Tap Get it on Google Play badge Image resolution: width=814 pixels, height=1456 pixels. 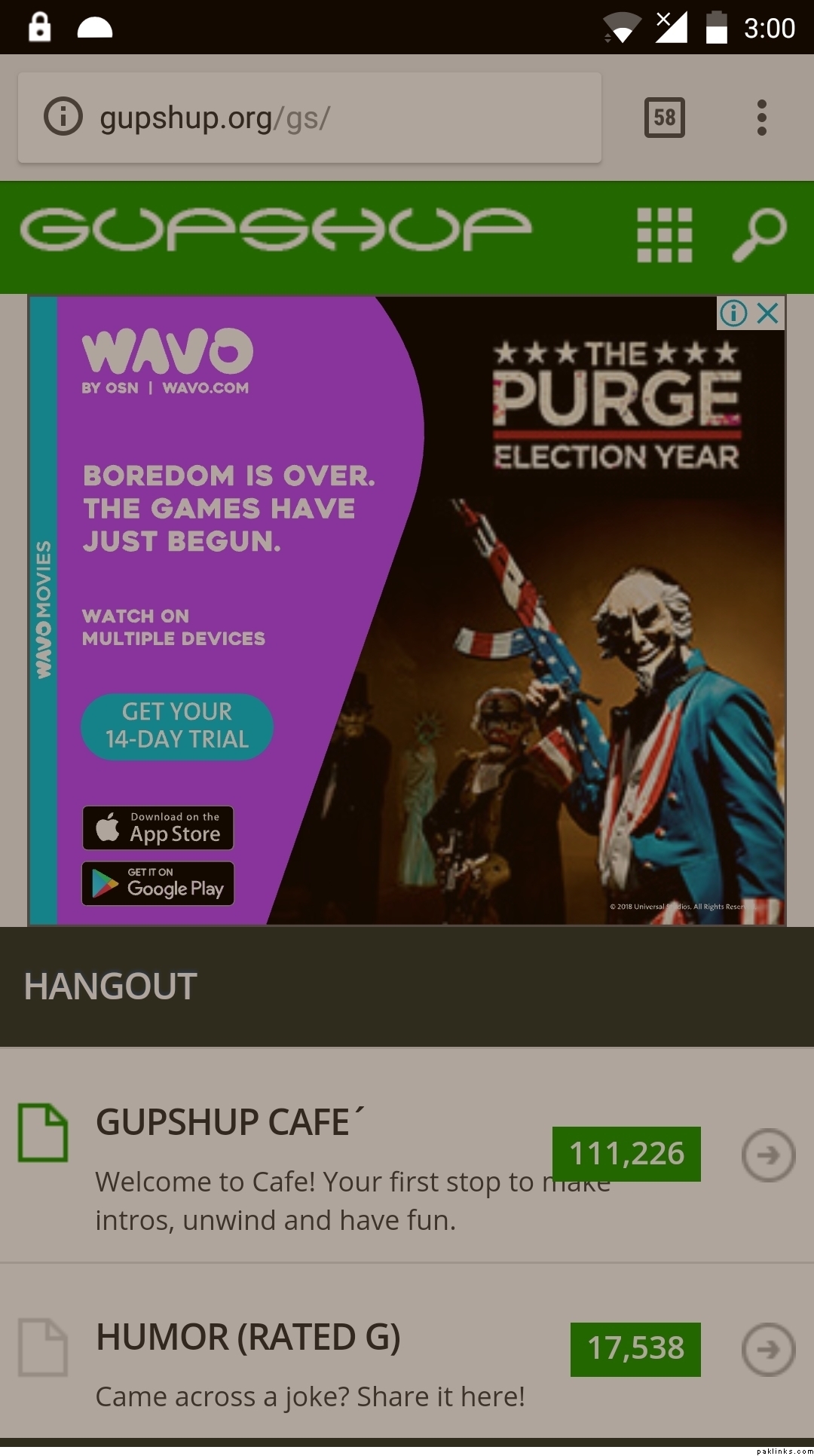pyautogui.click(x=158, y=882)
